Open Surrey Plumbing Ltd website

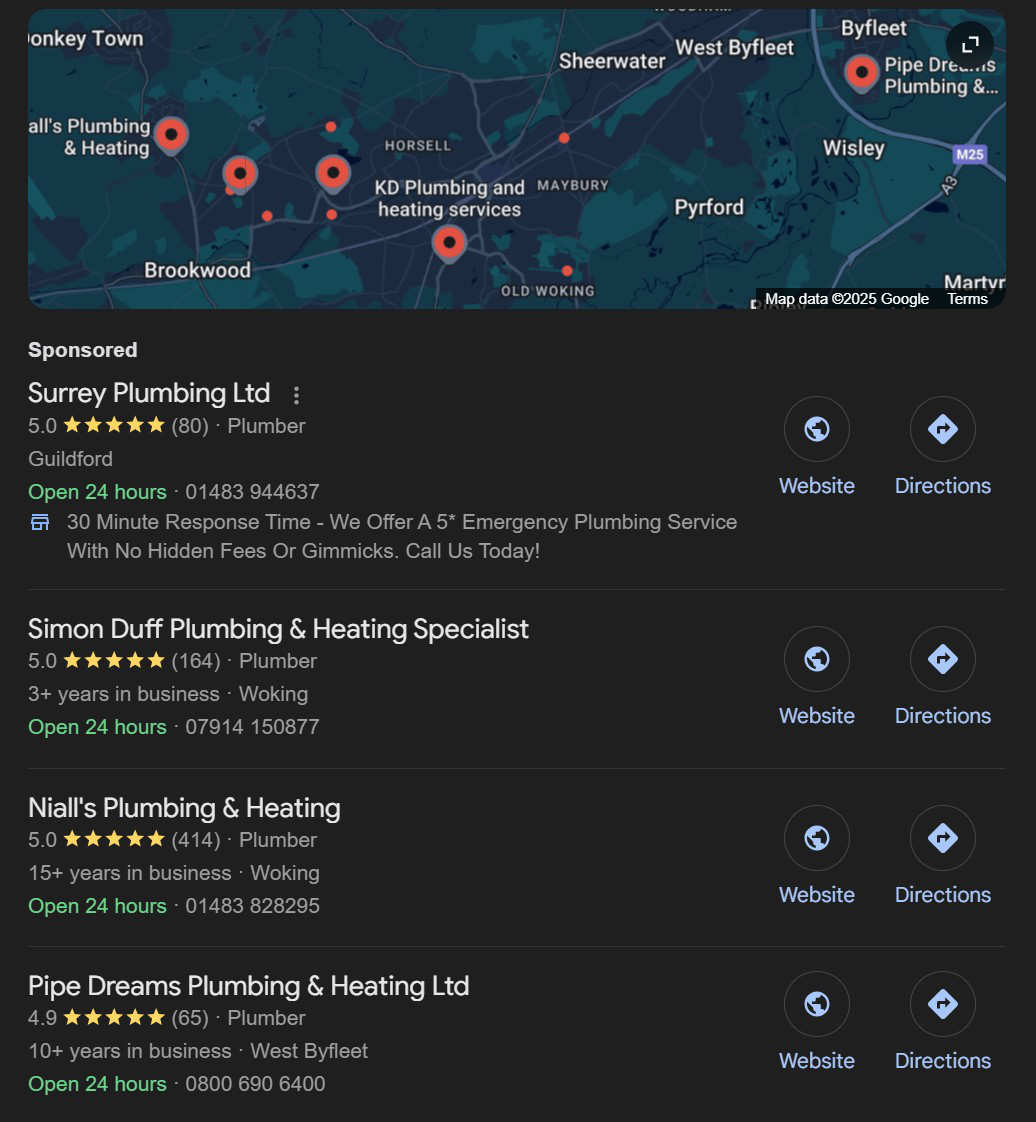pyautogui.click(x=817, y=429)
